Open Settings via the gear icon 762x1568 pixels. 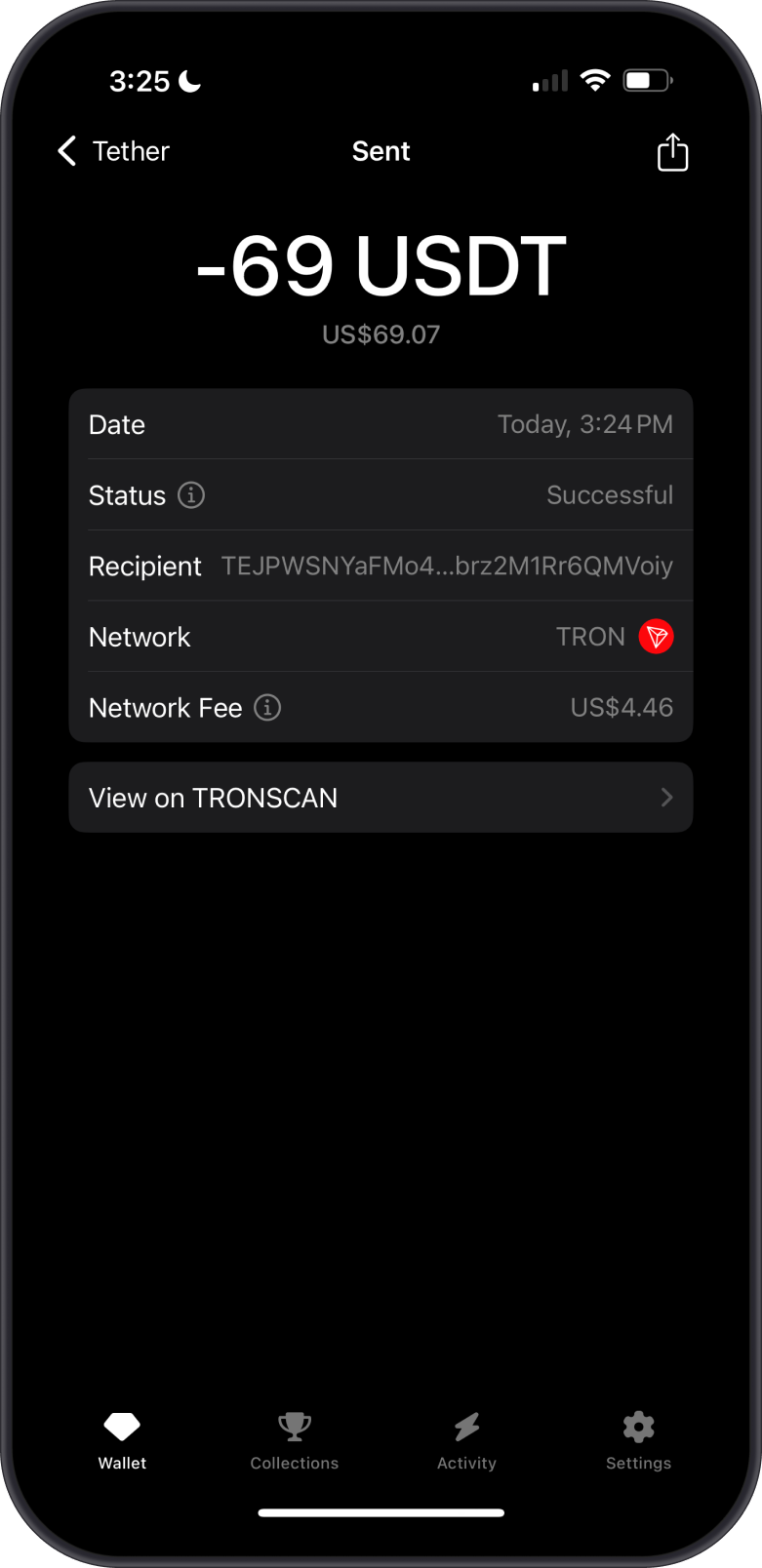pyautogui.click(x=638, y=1427)
